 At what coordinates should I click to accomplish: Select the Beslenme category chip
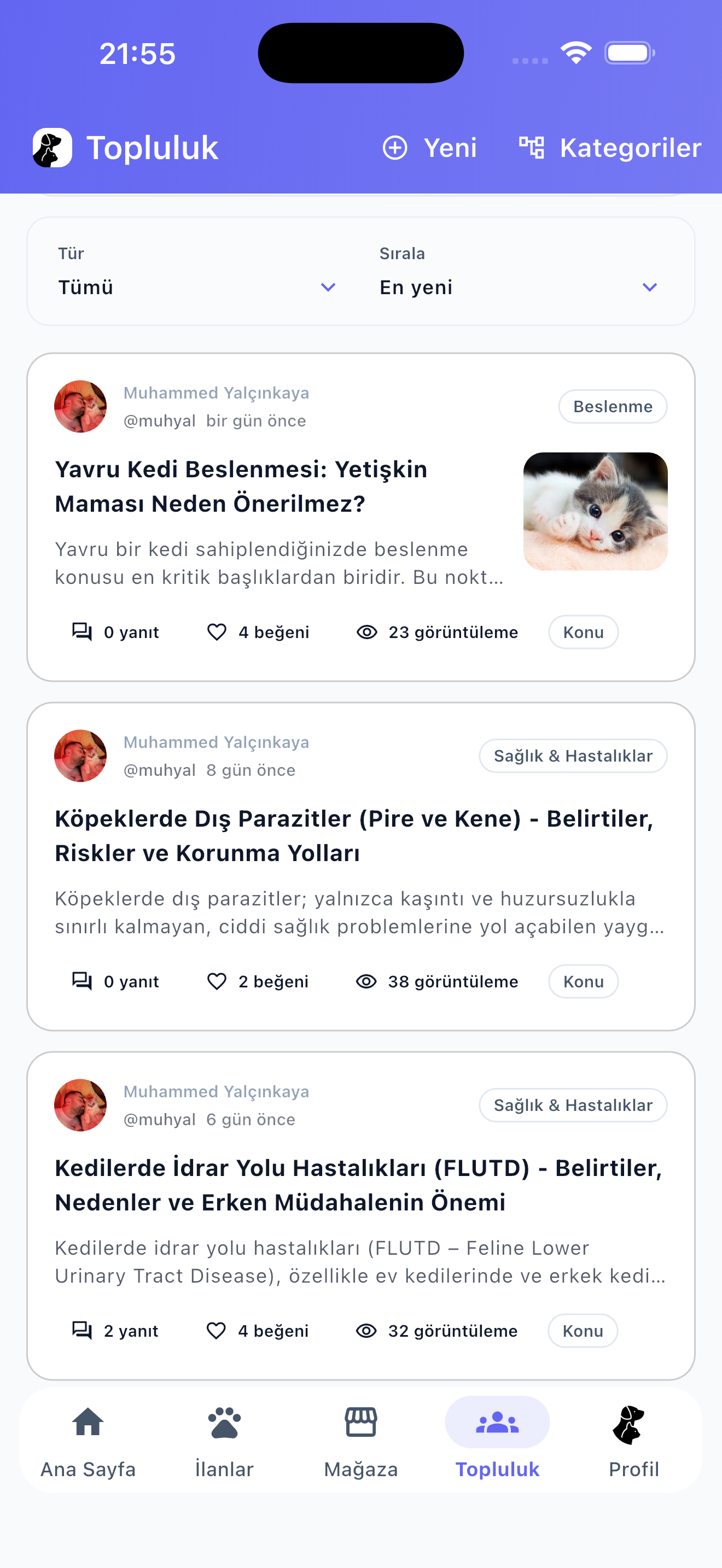pyautogui.click(x=612, y=407)
